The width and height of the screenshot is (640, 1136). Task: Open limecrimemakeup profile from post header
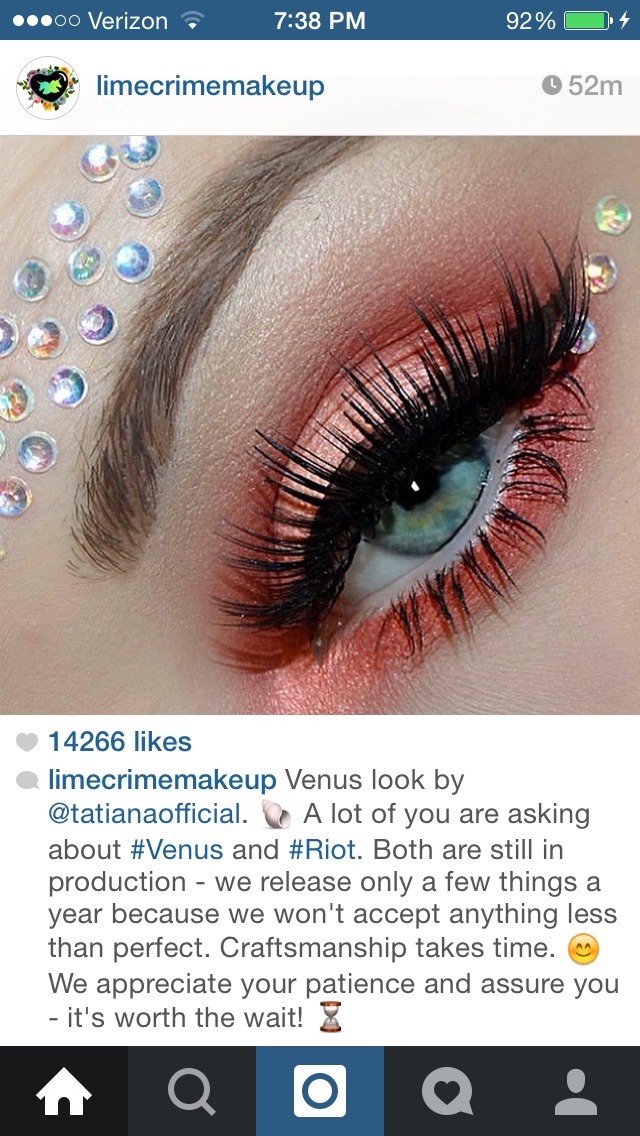[210, 86]
